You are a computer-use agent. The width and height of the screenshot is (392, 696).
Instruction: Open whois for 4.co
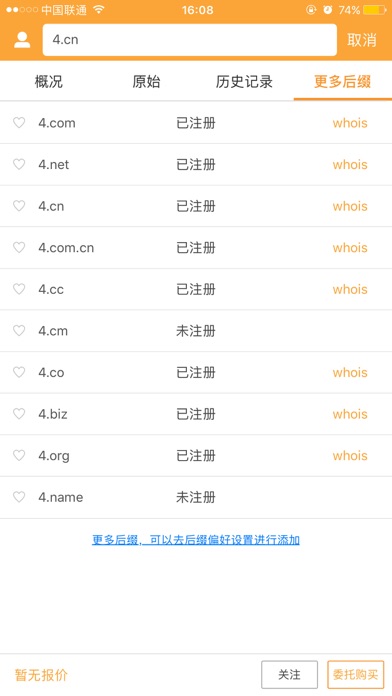tap(350, 372)
